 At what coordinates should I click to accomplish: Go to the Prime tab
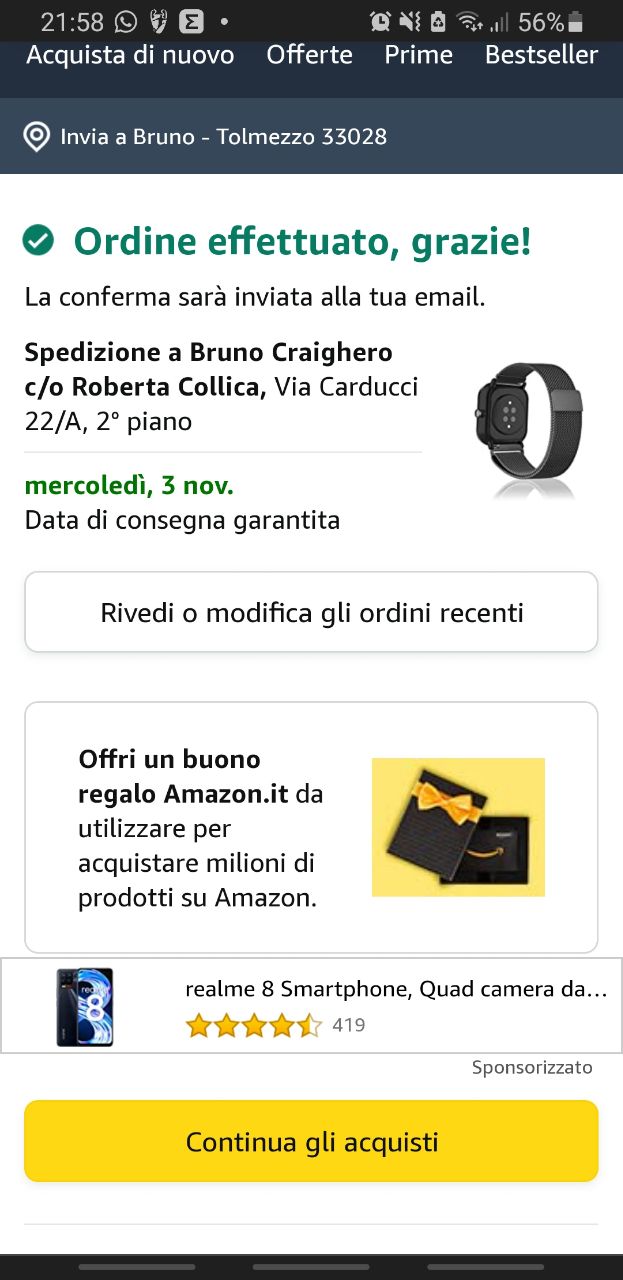(x=418, y=55)
